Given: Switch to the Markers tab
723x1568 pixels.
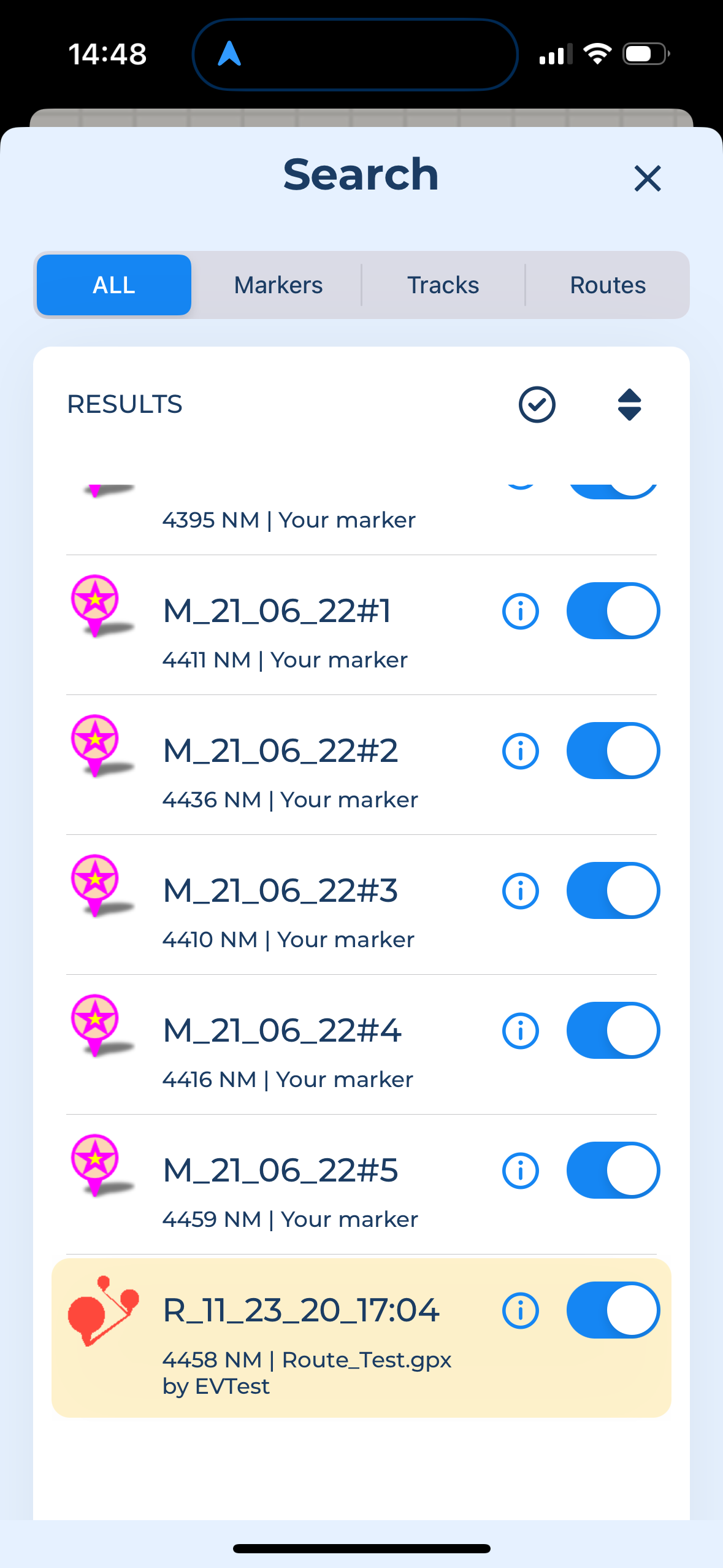Looking at the screenshot, I should 278,285.
